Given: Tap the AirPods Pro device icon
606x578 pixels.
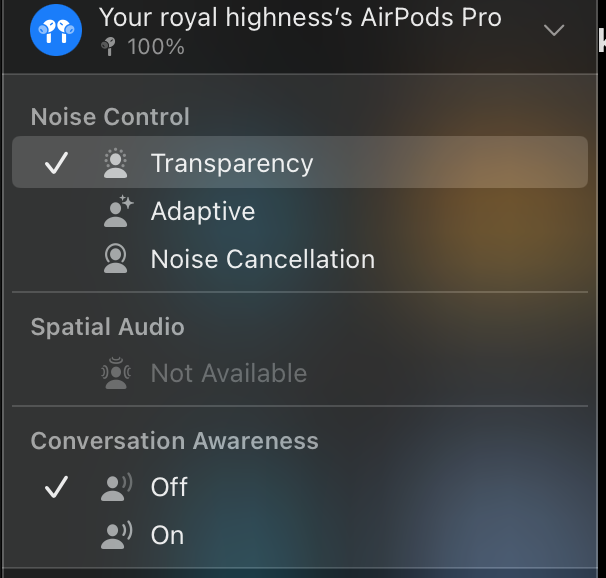Looking at the screenshot, I should pyautogui.click(x=56, y=29).
